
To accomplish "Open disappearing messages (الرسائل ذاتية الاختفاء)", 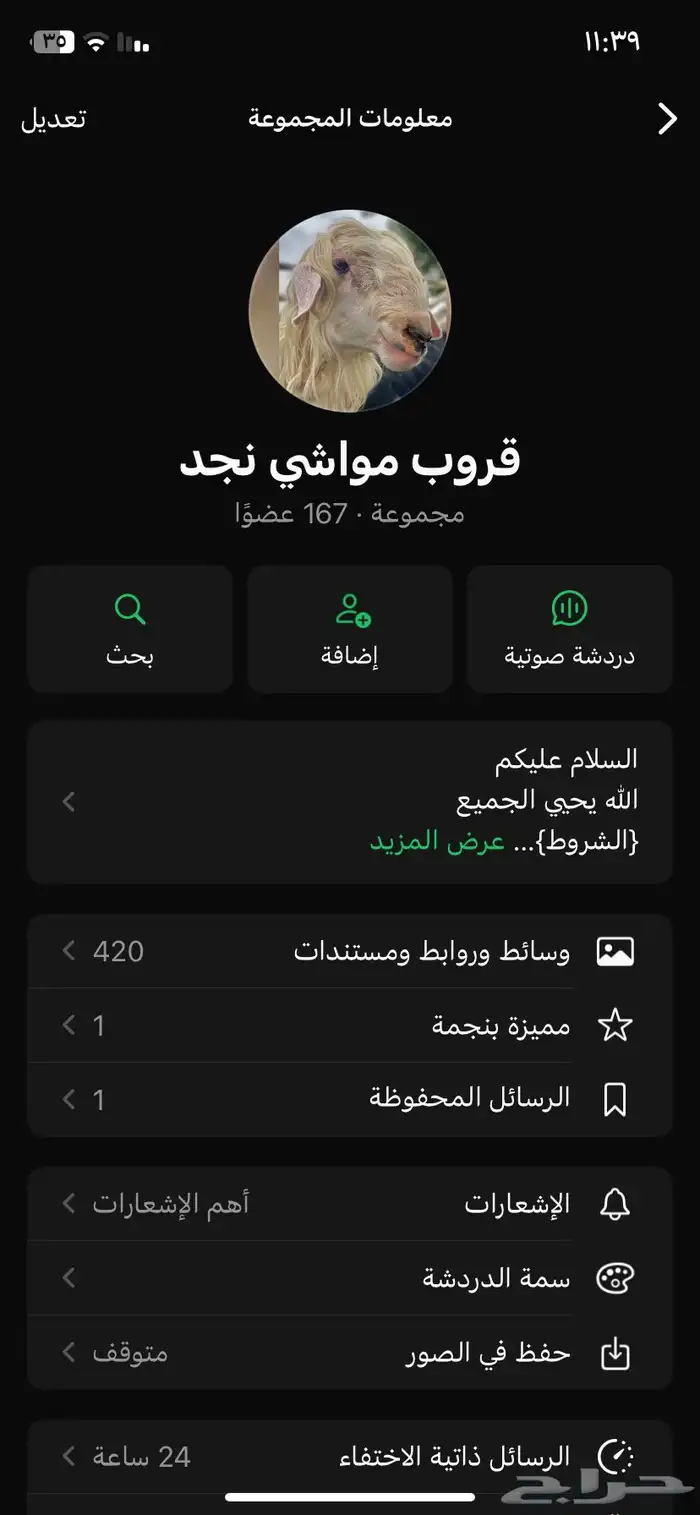I will click(x=350, y=1456).
